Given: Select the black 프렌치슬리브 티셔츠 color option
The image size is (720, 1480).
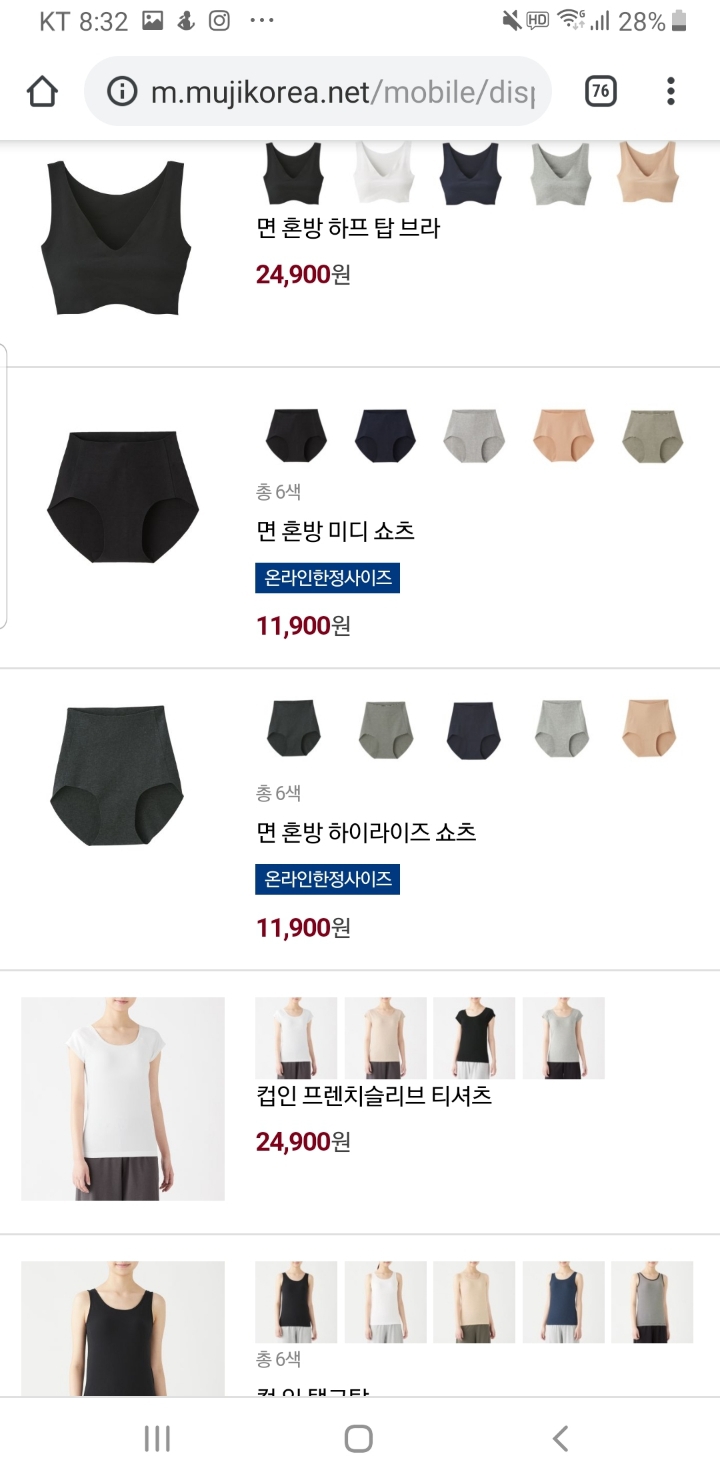Looking at the screenshot, I should pos(474,1038).
